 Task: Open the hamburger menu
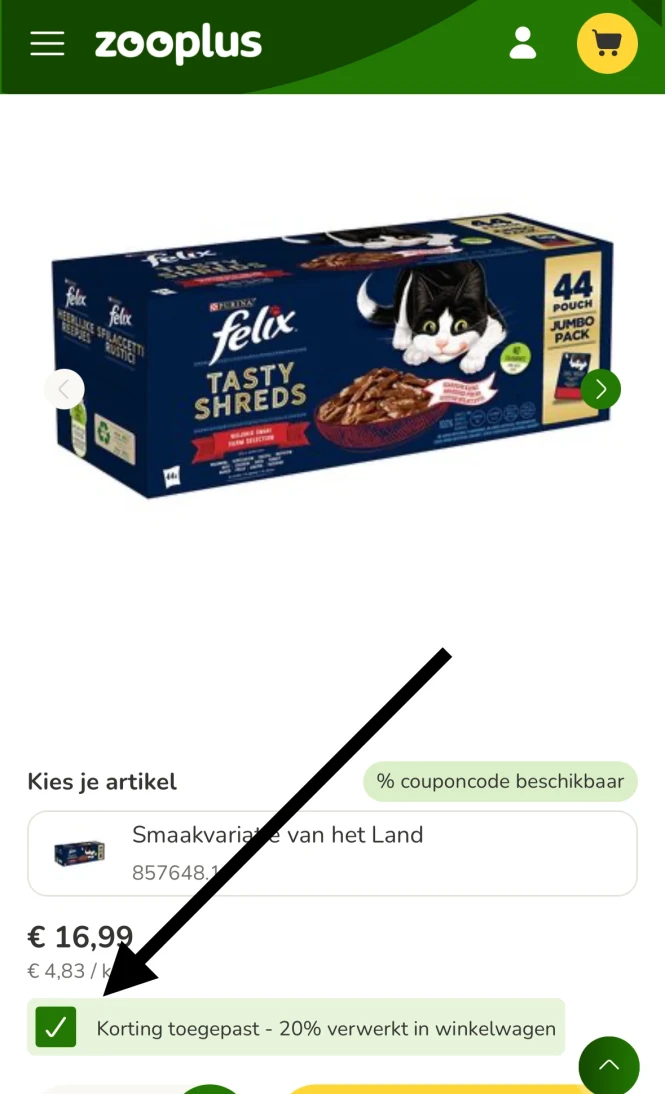(47, 44)
